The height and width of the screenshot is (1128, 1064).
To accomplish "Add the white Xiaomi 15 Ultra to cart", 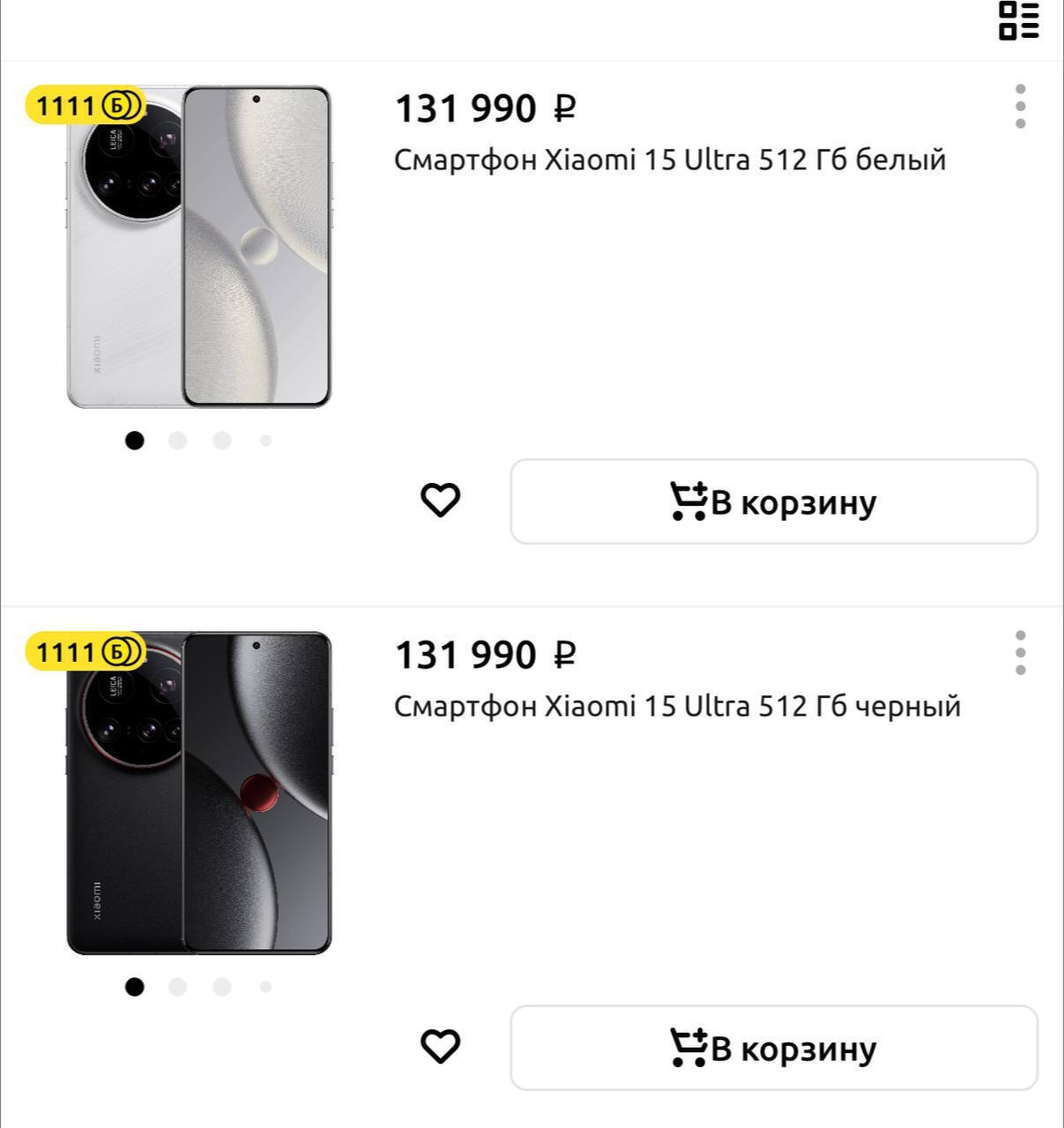I will point(773,501).
